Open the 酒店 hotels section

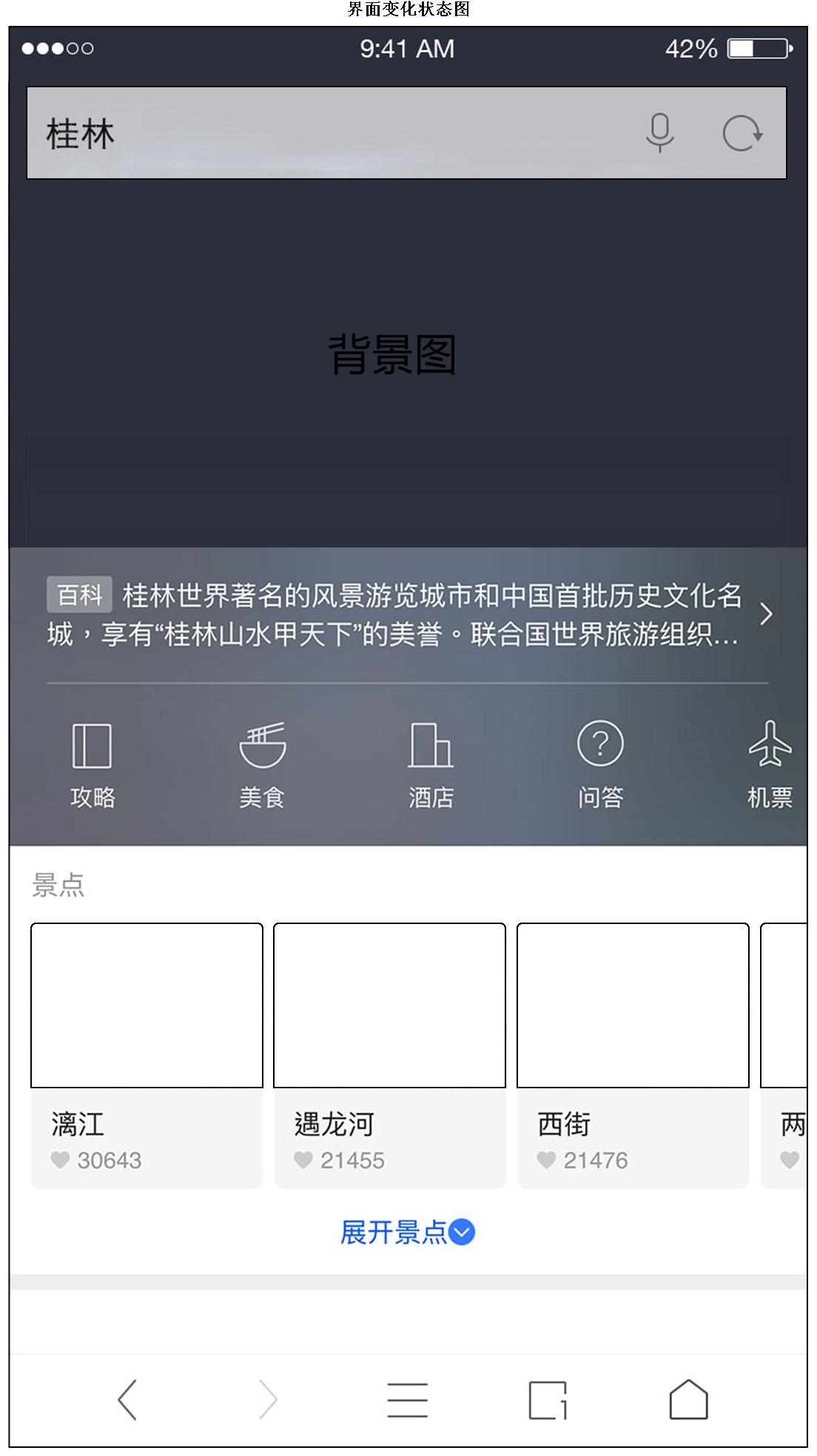coord(431,764)
